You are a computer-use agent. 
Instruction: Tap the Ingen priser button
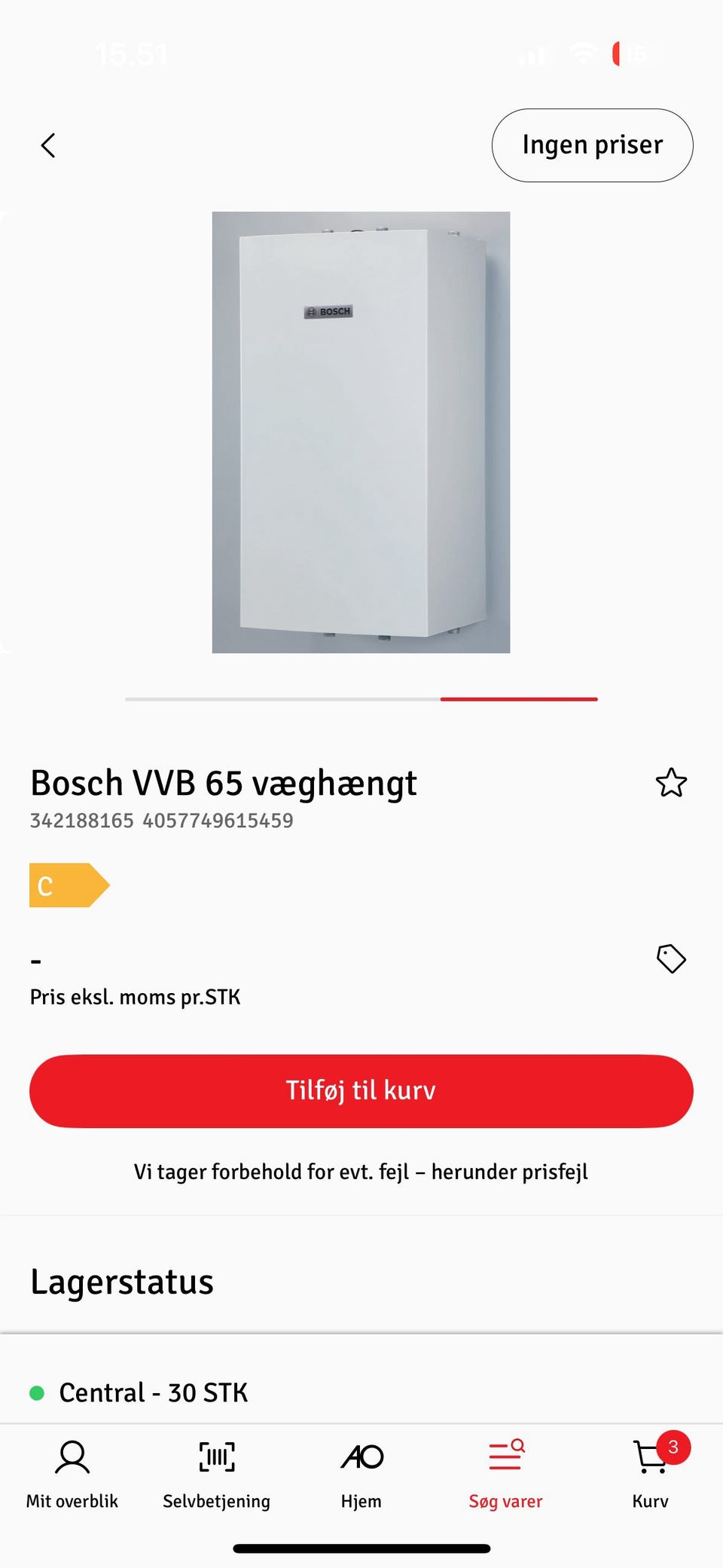coord(592,145)
